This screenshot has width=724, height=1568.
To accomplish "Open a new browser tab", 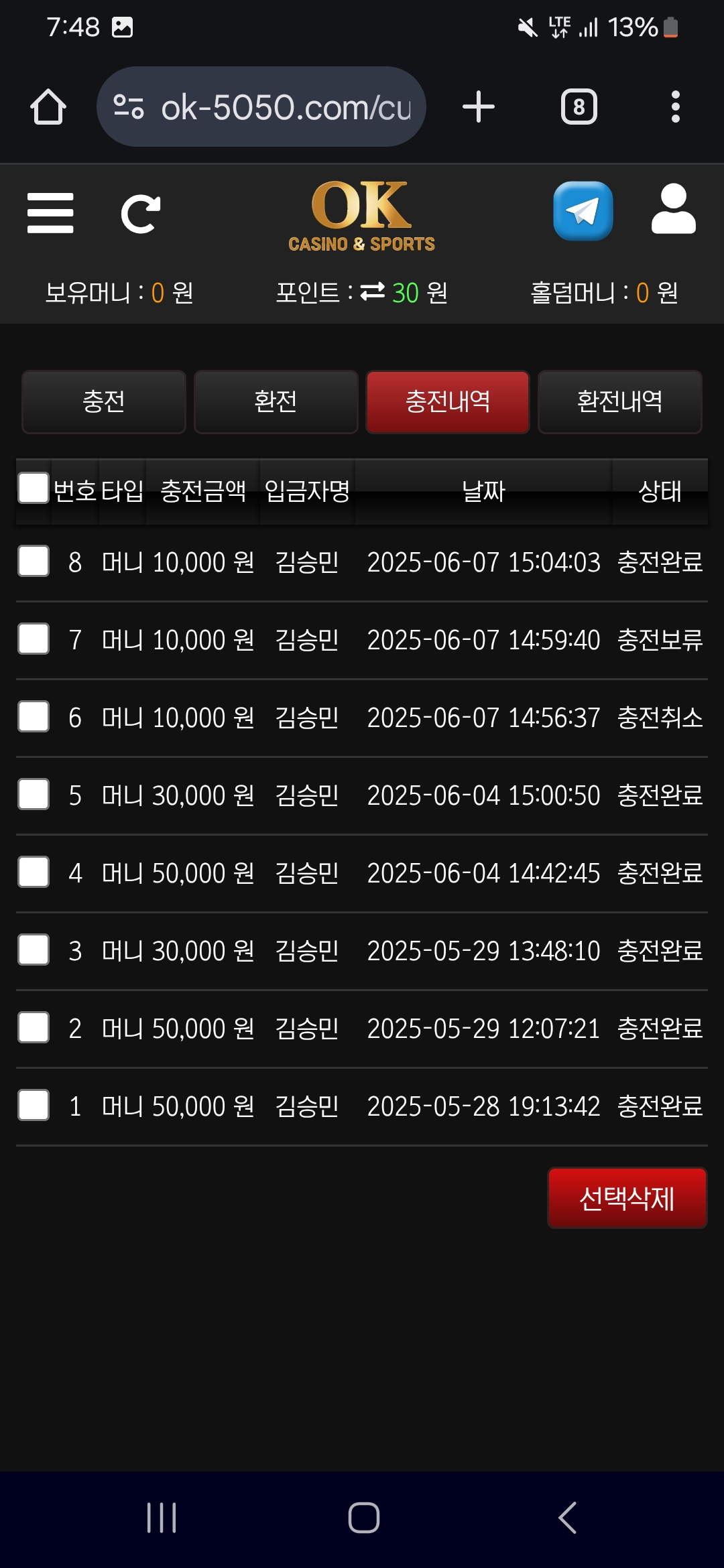I will (479, 107).
